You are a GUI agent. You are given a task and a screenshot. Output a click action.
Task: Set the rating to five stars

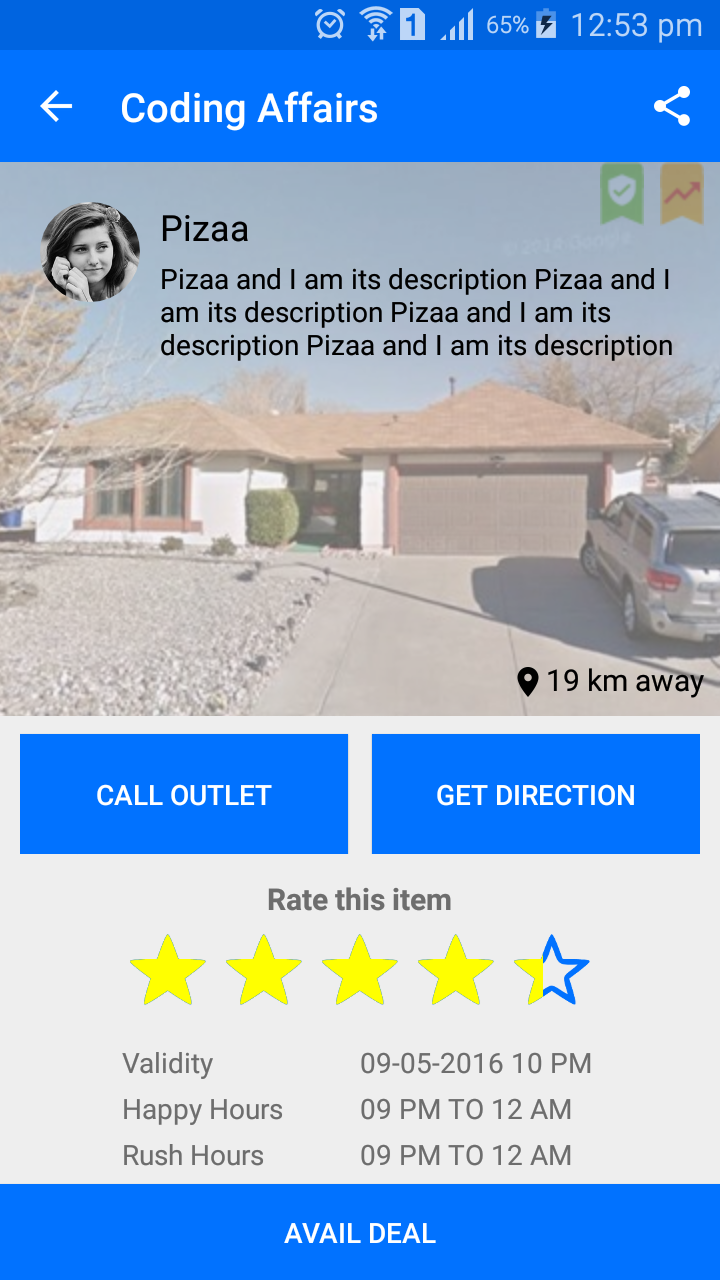(x=552, y=970)
